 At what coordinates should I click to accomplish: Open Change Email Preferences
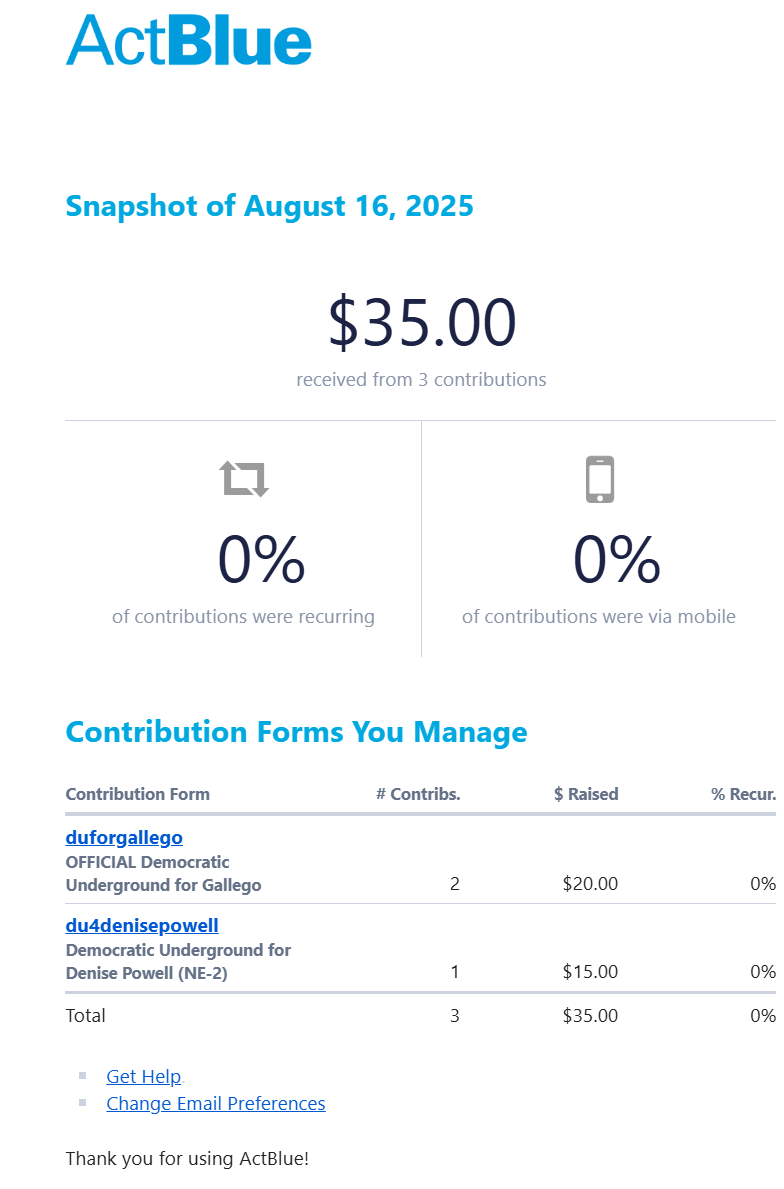click(216, 1104)
